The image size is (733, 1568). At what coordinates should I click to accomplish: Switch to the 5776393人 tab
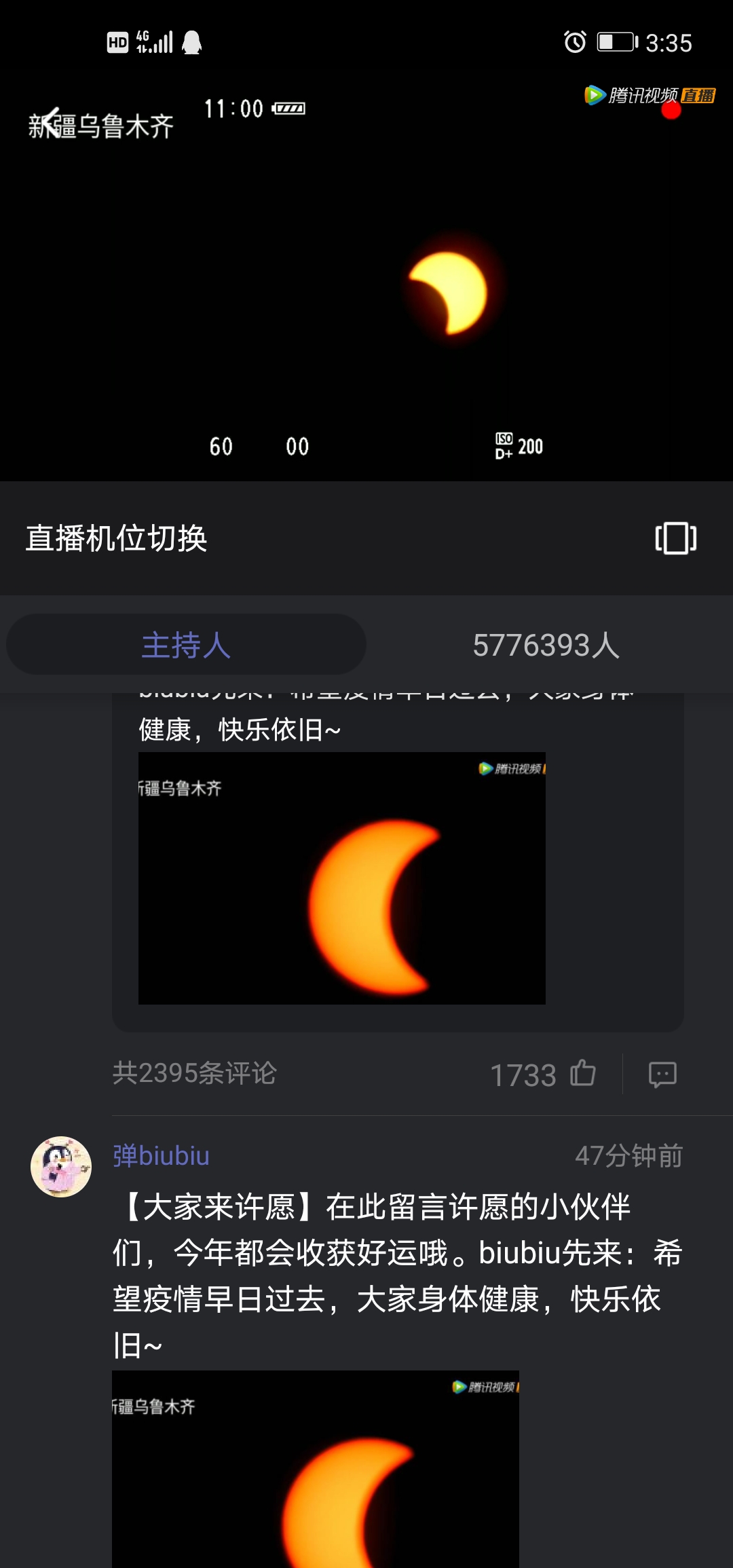546,644
